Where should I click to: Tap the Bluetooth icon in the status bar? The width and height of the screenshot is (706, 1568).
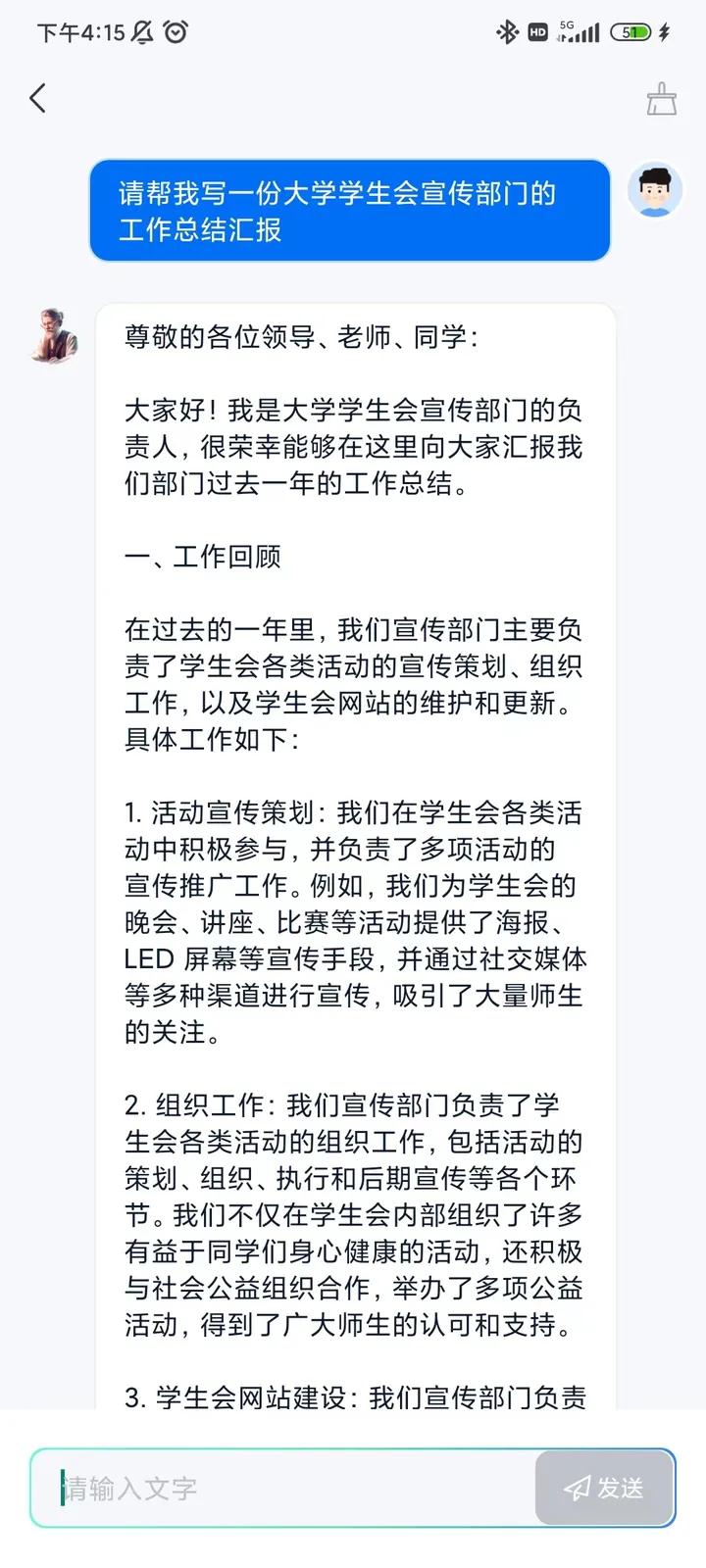click(x=509, y=31)
